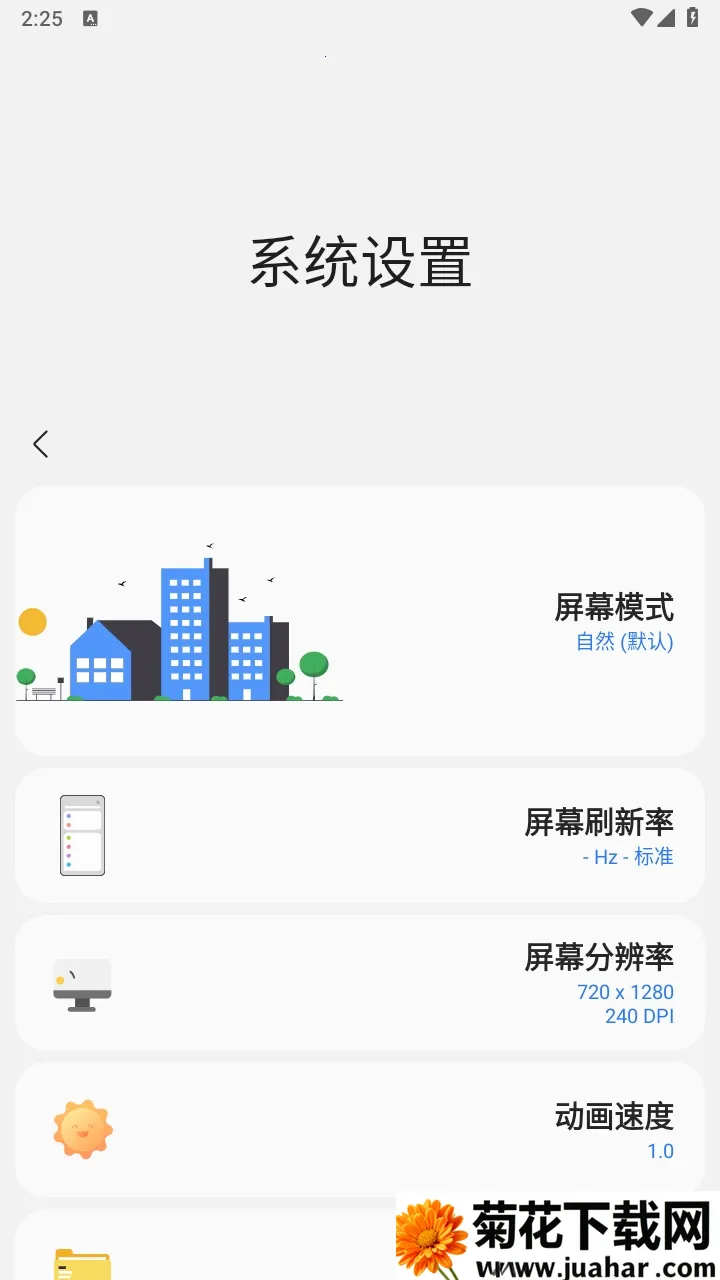Change the 屏幕分辨率 setting
This screenshot has height=1280, width=720.
(x=360, y=982)
